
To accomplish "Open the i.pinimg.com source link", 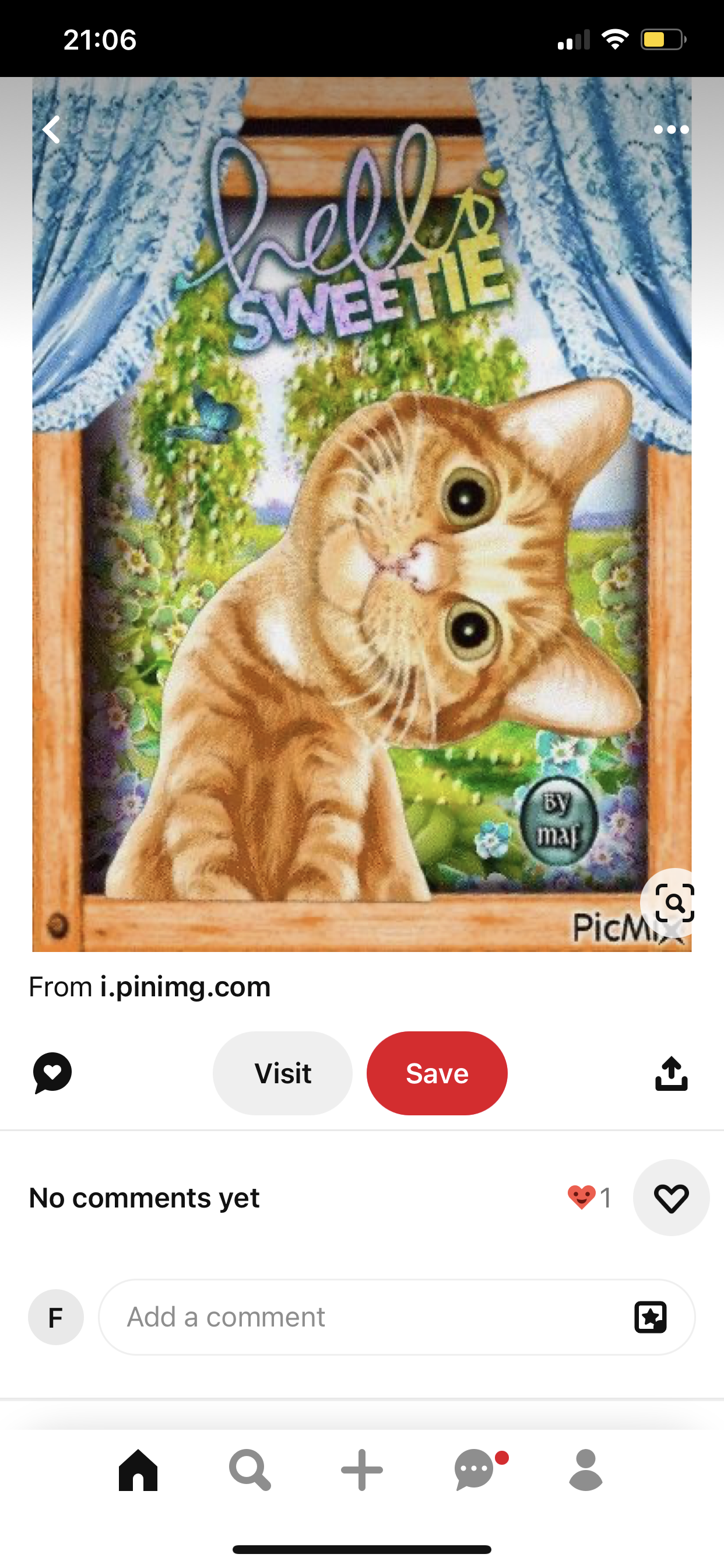I will click(185, 986).
